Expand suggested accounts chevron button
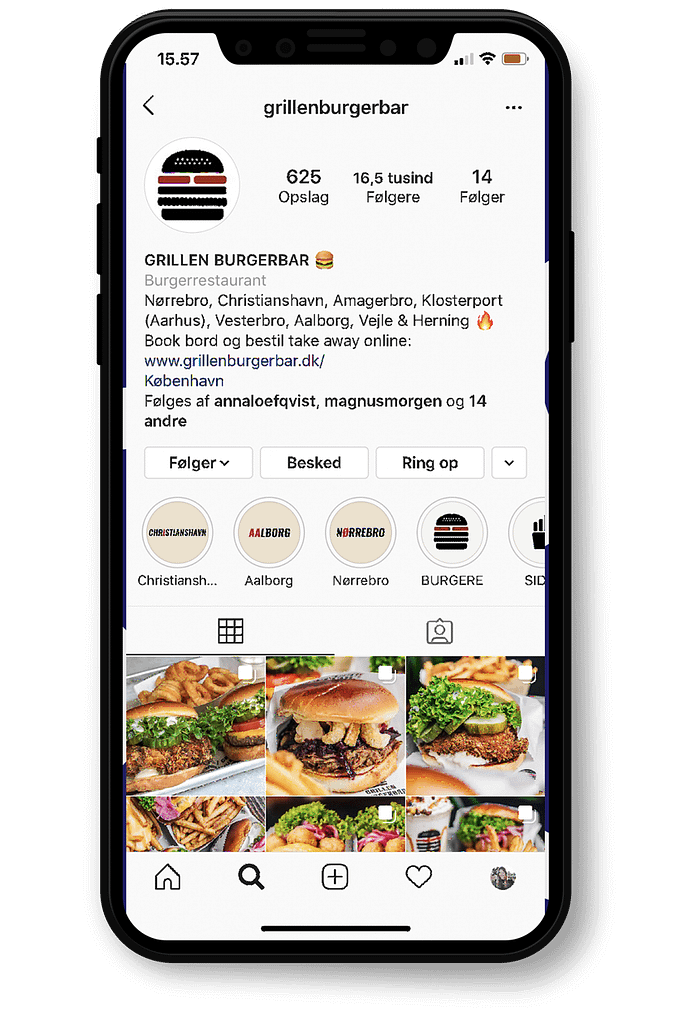688x1023 pixels. click(509, 463)
